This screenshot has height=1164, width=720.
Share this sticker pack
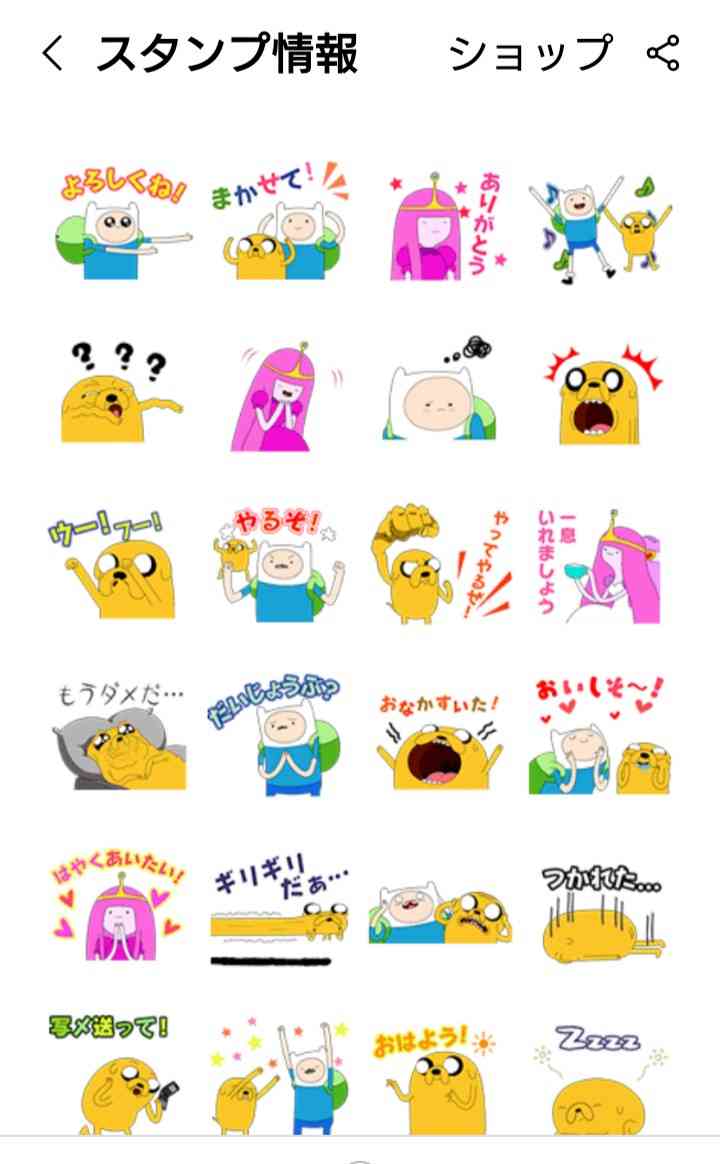tap(663, 53)
